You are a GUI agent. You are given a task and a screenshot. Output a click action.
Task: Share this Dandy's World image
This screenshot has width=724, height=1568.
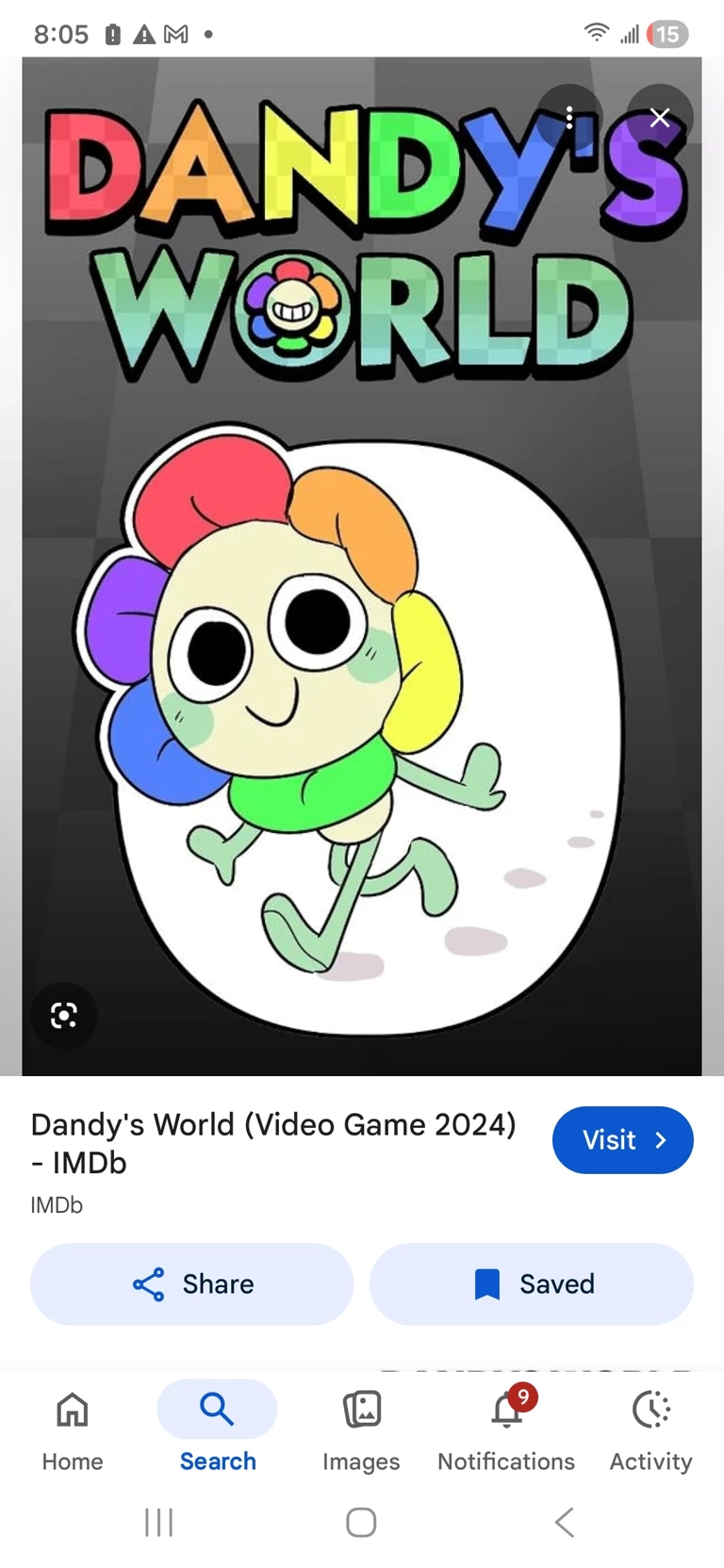[192, 1284]
